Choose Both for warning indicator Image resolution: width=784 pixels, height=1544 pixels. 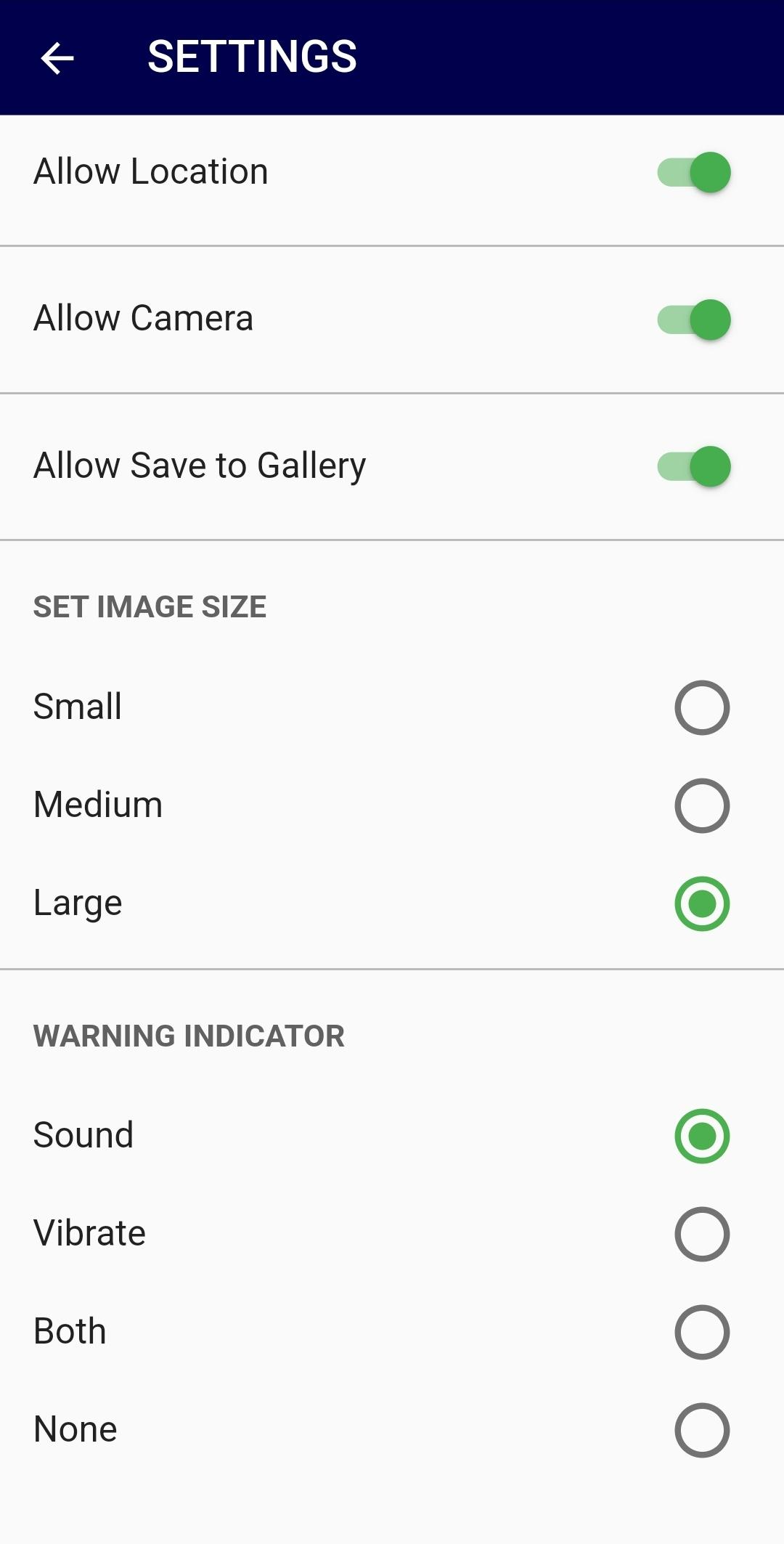(702, 1332)
